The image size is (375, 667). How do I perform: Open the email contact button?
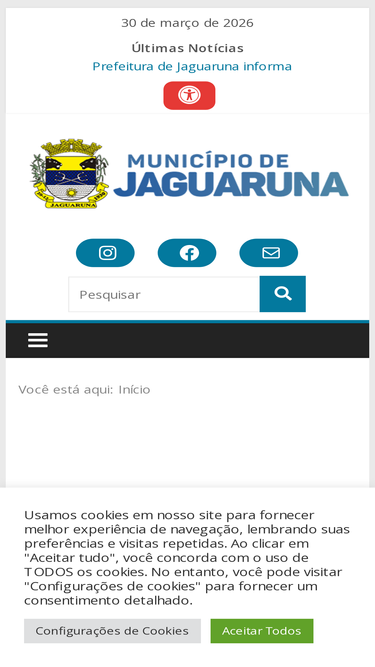269,253
